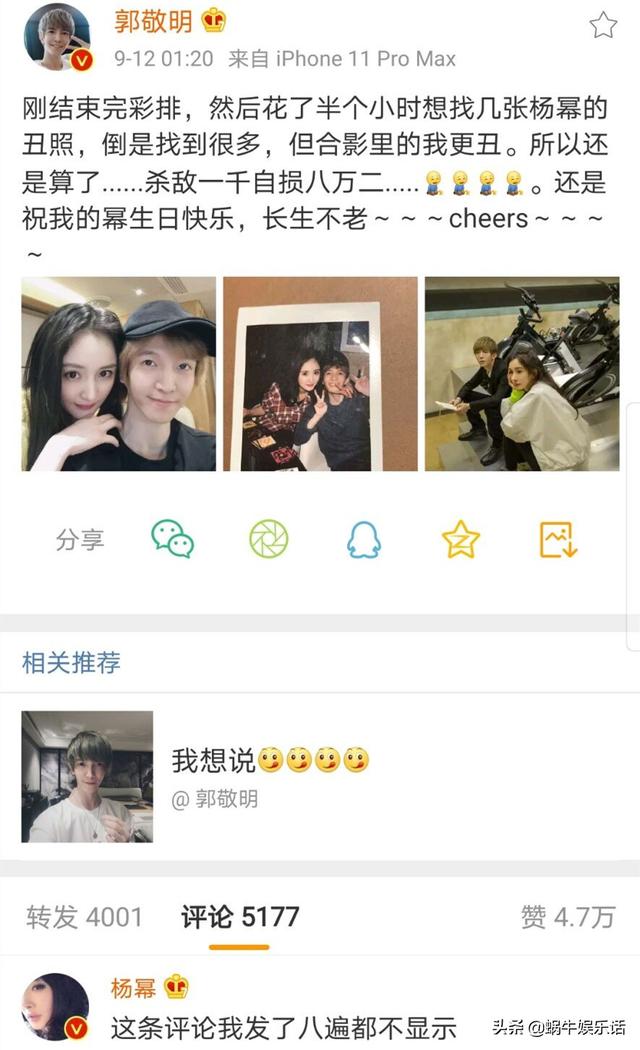Switch to the 赞 4.7万 tab
Viewport: 640px width, 1050px height.
[x=567, y=916]
